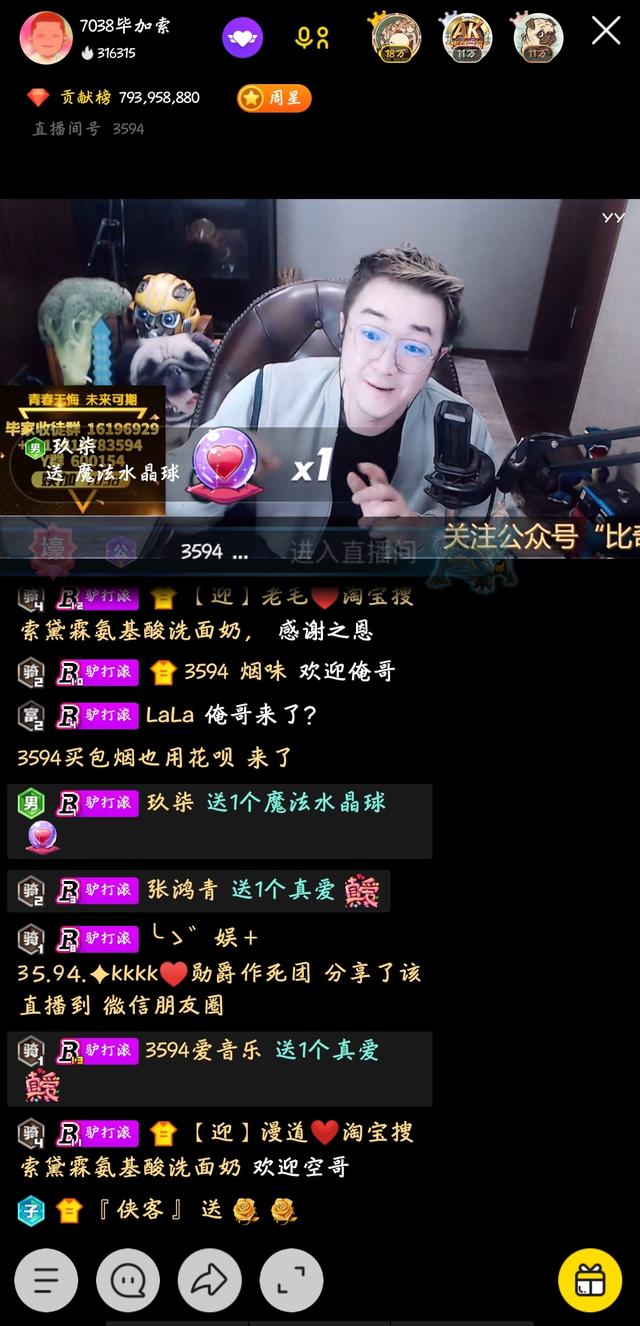View the top contributor with 18万

(395, 38)
